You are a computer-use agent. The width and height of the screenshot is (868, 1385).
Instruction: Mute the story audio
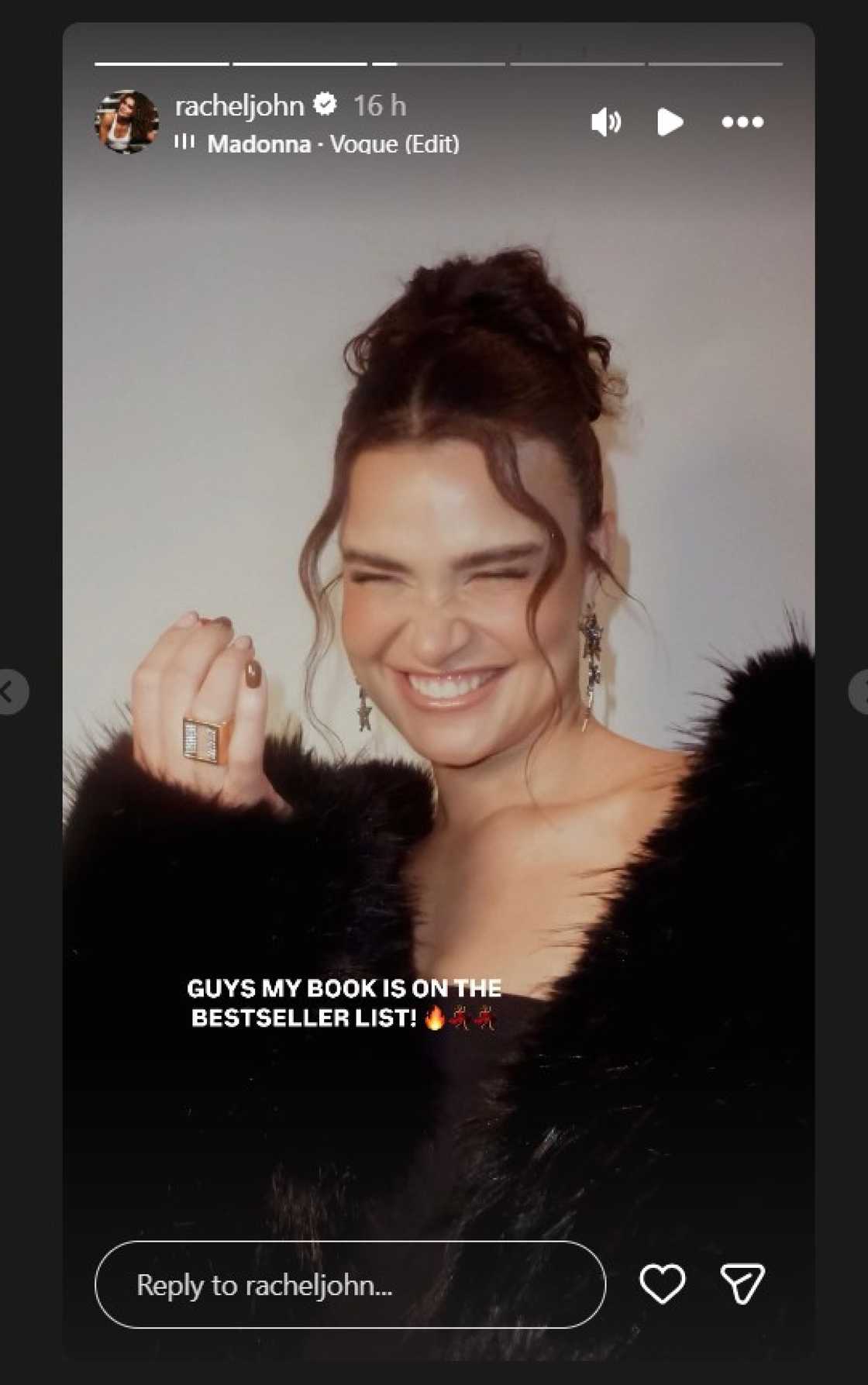(x=605, y=122)
